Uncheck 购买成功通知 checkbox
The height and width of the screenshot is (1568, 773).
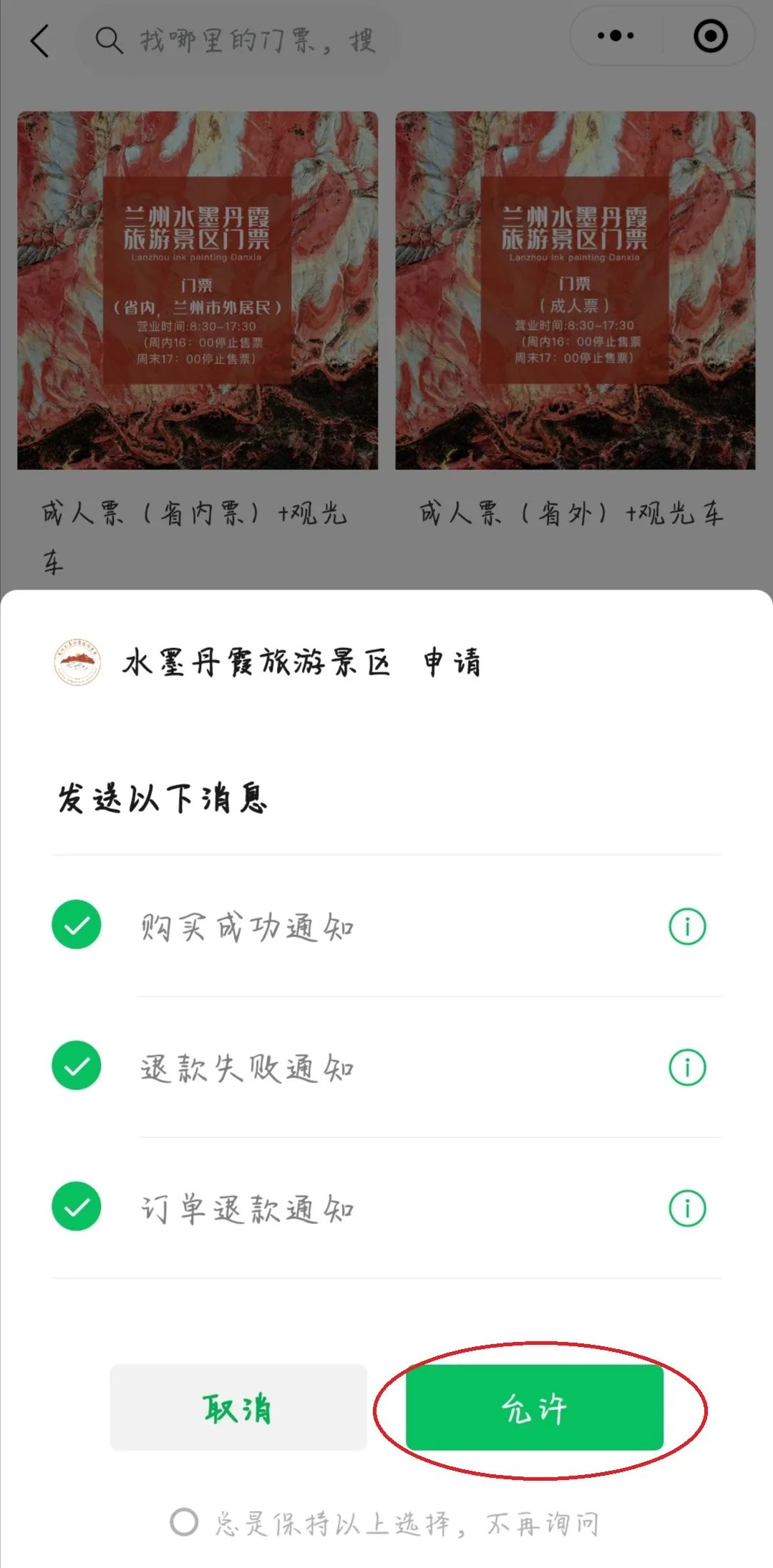coord(77,925)
